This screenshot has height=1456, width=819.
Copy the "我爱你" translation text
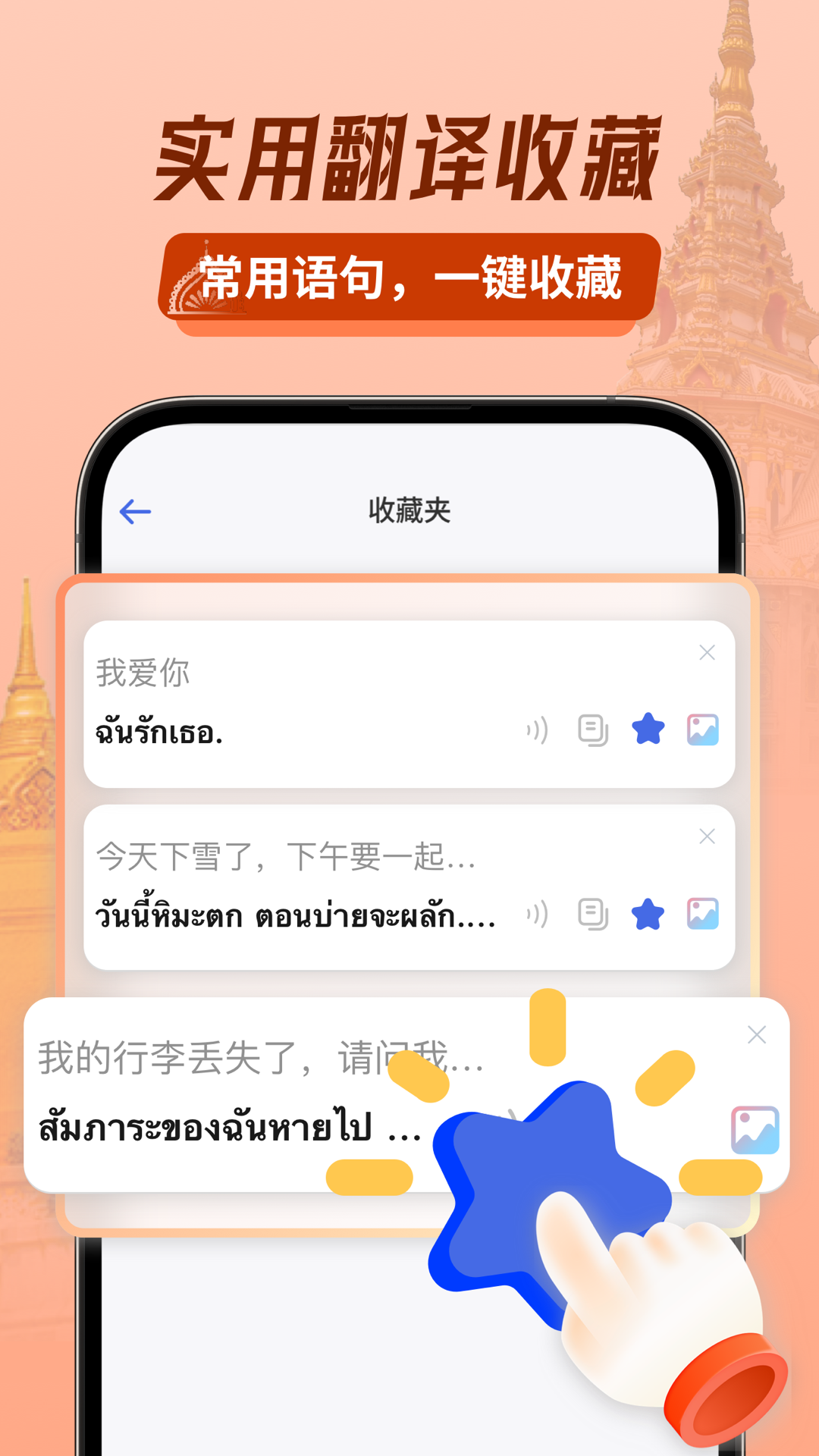tap(595, 729)
